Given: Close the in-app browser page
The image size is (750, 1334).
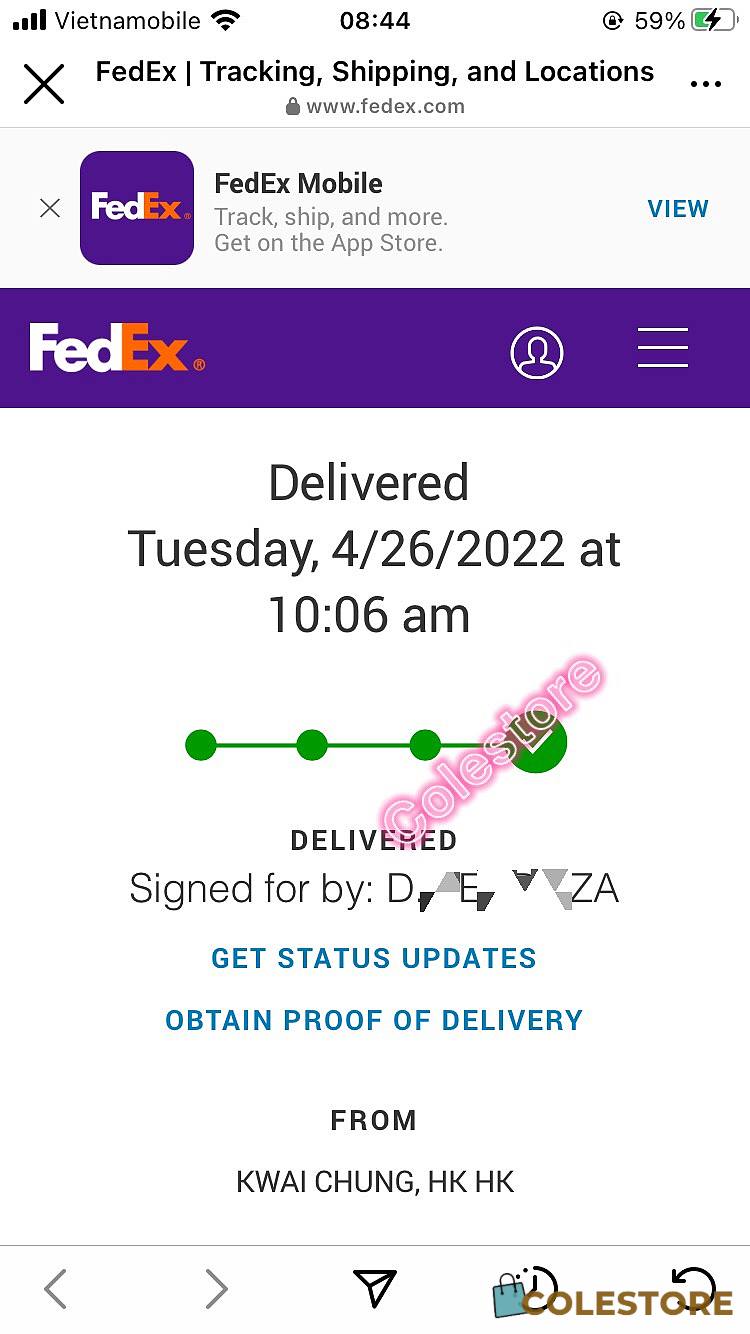Looking at the screenshot, I should [x=44, y=84].
